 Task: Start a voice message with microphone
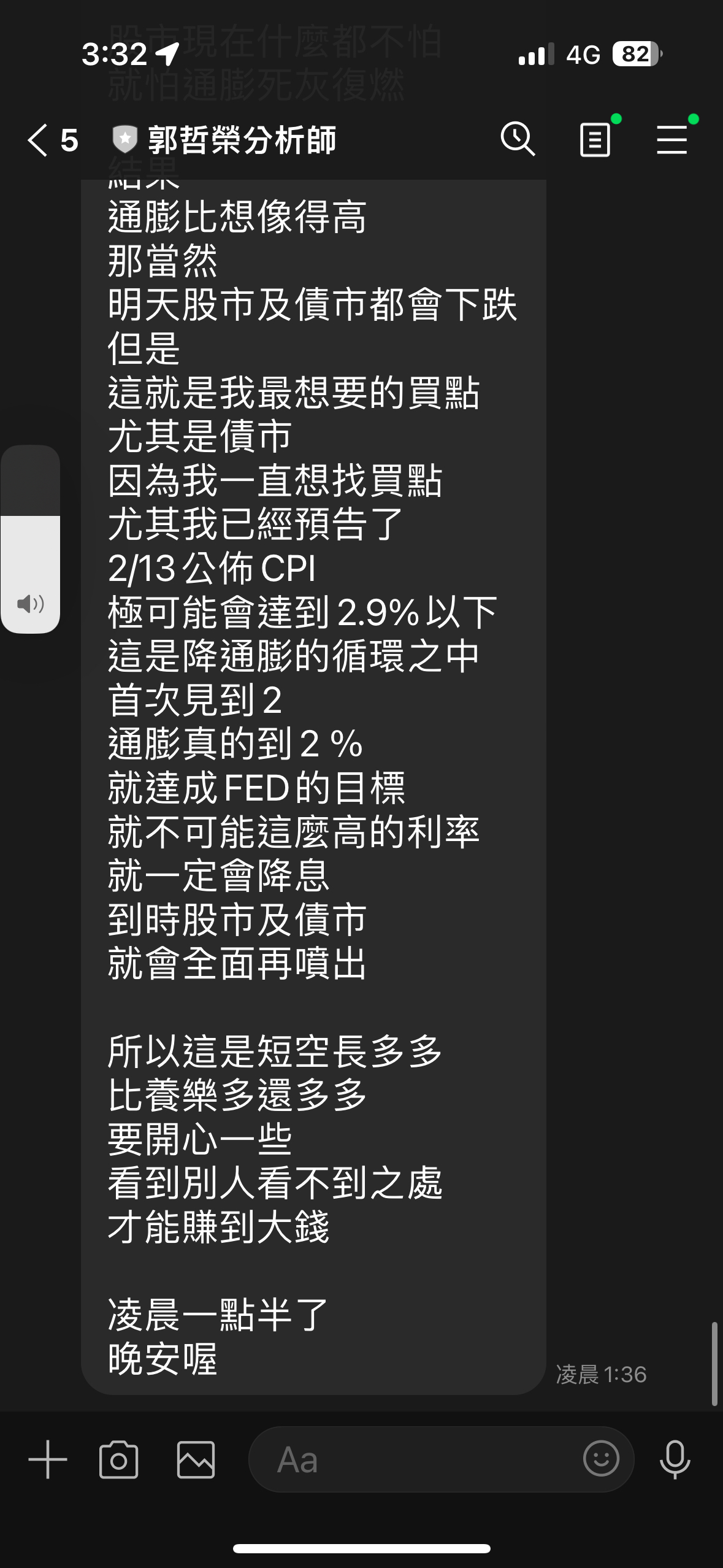(x=675, y=1459)
